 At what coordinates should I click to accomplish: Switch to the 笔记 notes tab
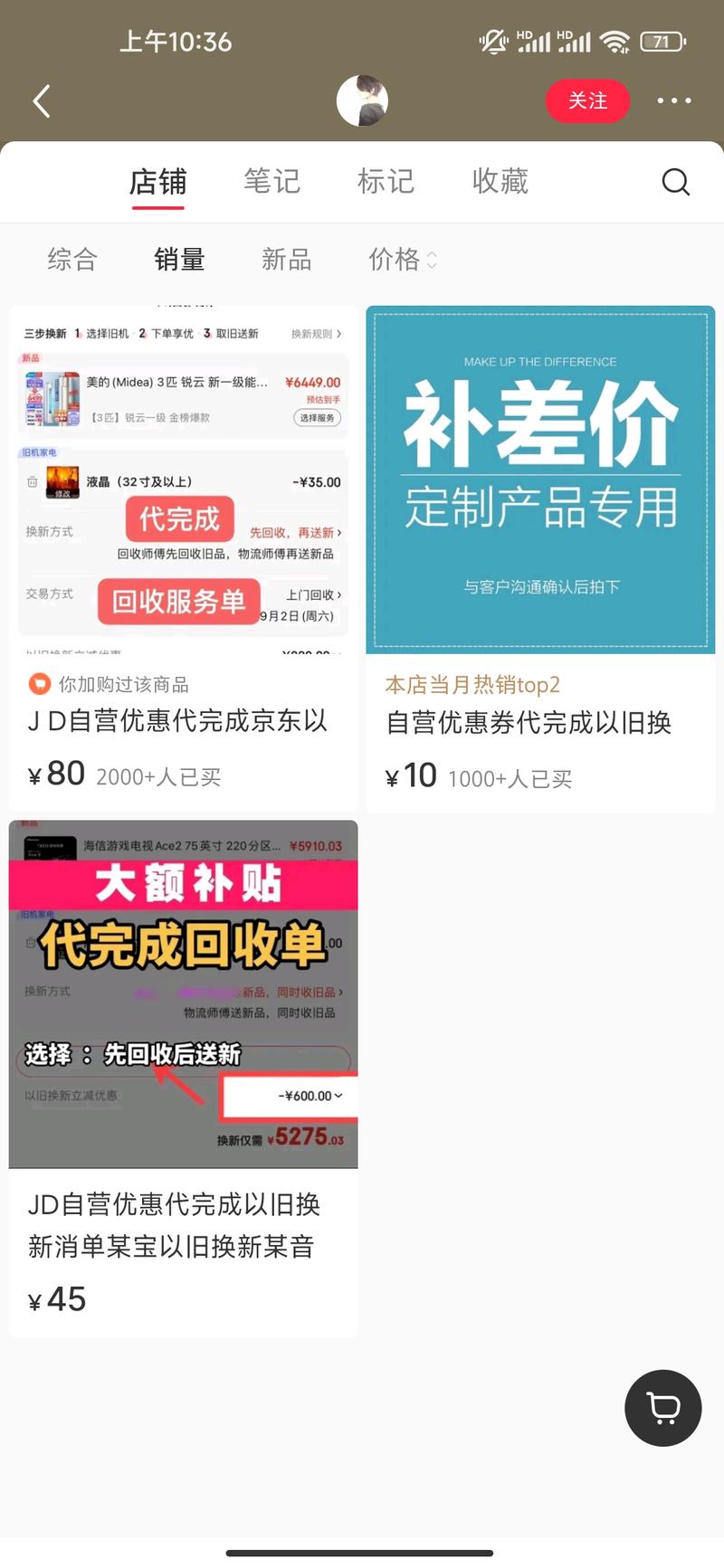click(272, 181)
